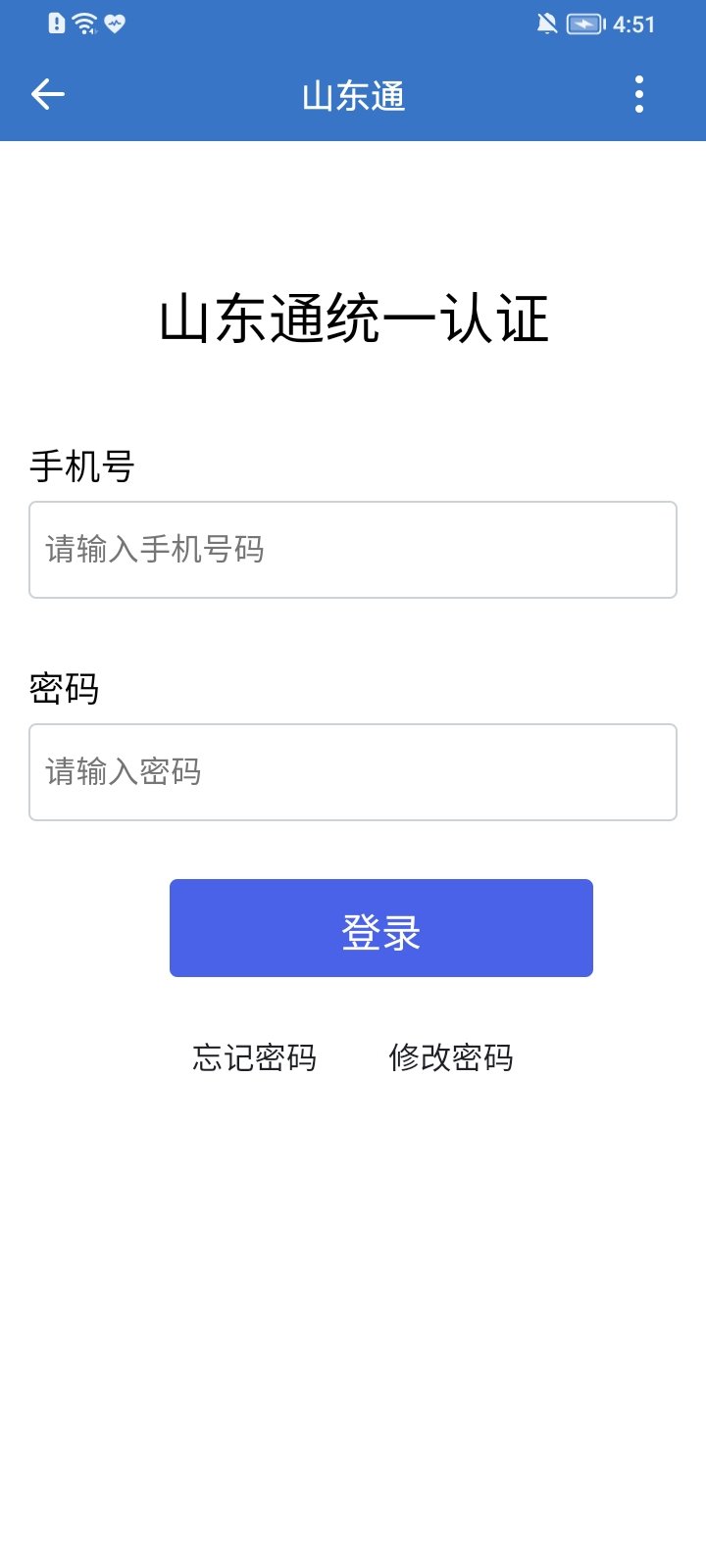
Task: Tap the 山东通 title in the header
Action: pos(353,95)
